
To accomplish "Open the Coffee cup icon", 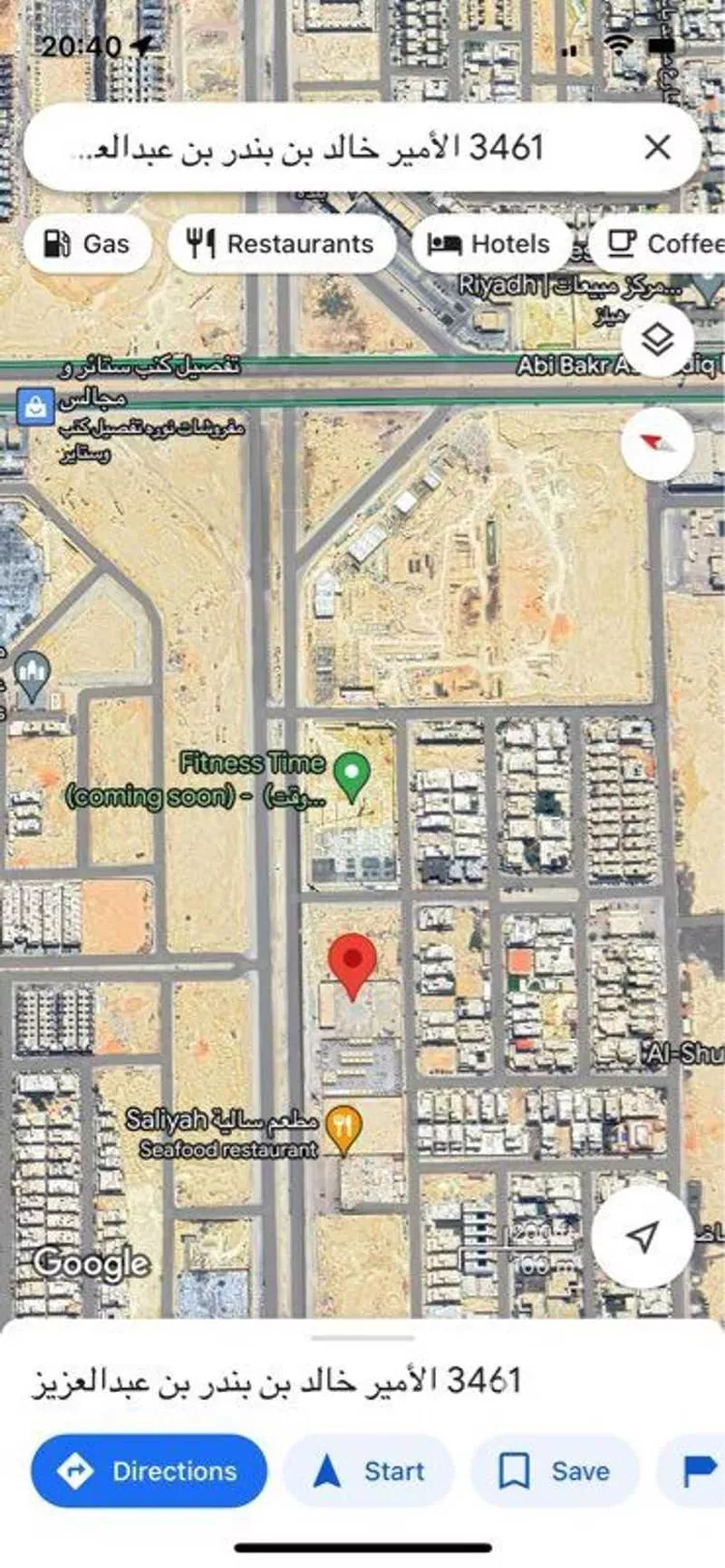I will (623, 243).
